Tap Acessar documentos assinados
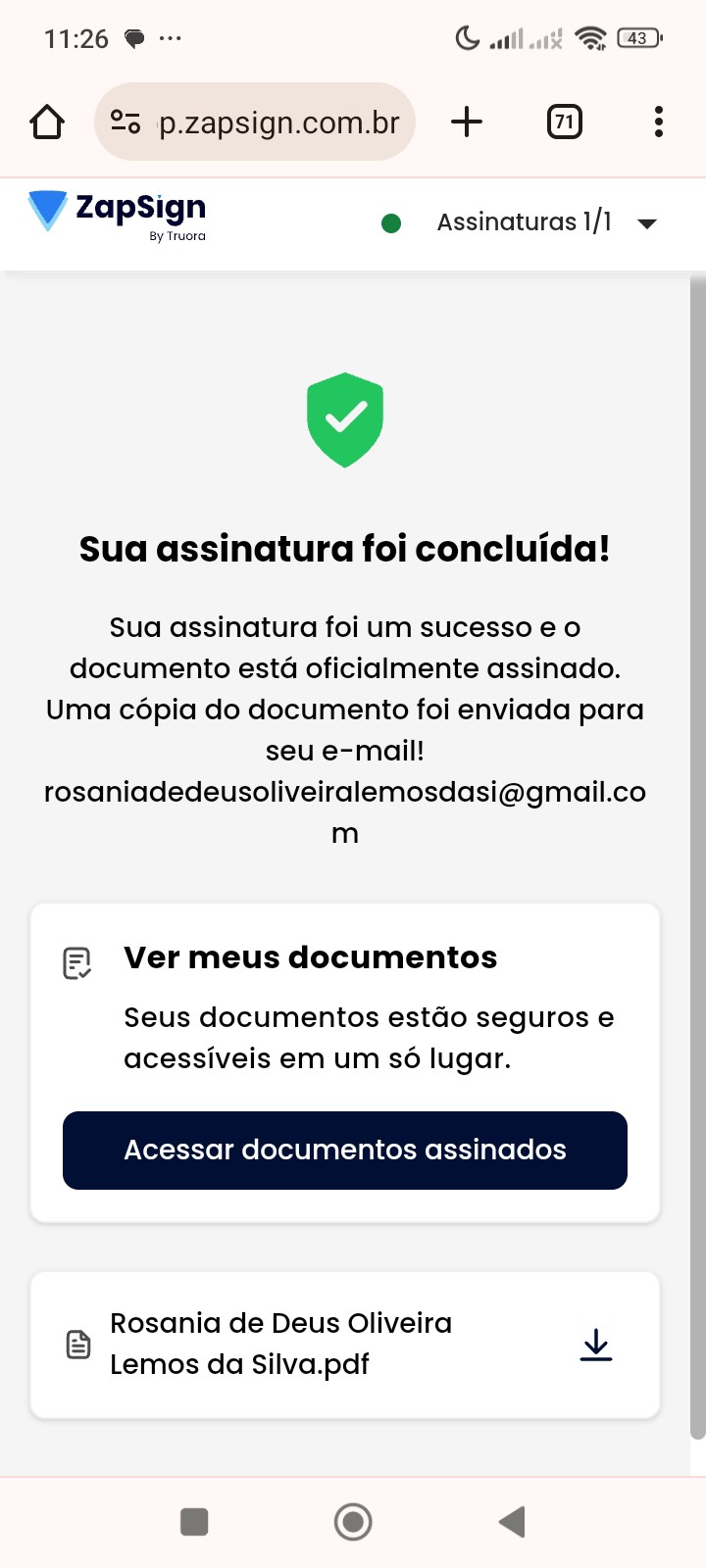Viewport: 706px width, 1568px height. coord(345,1151)
